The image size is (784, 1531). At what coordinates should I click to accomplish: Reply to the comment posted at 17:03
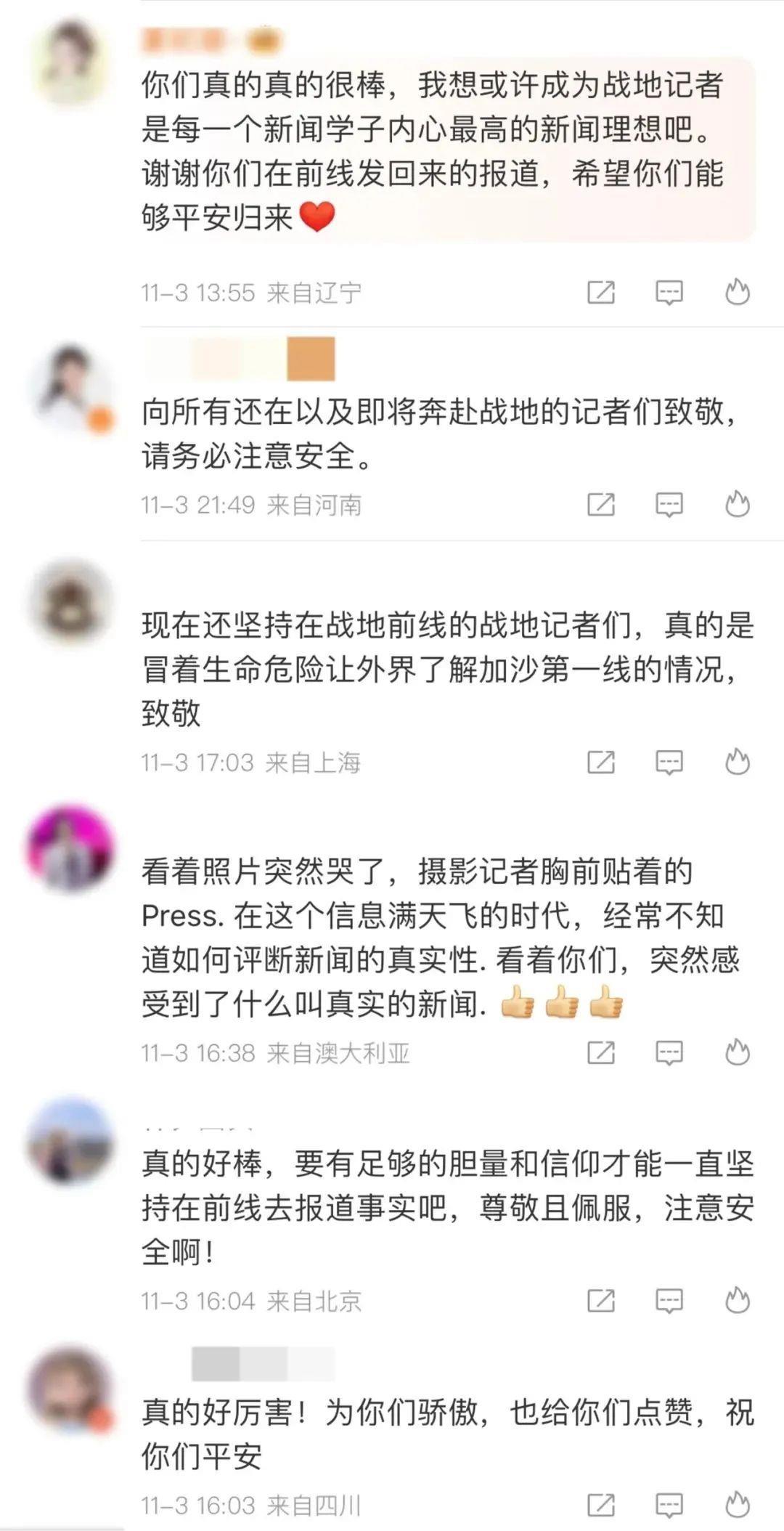tap(669, 762)
